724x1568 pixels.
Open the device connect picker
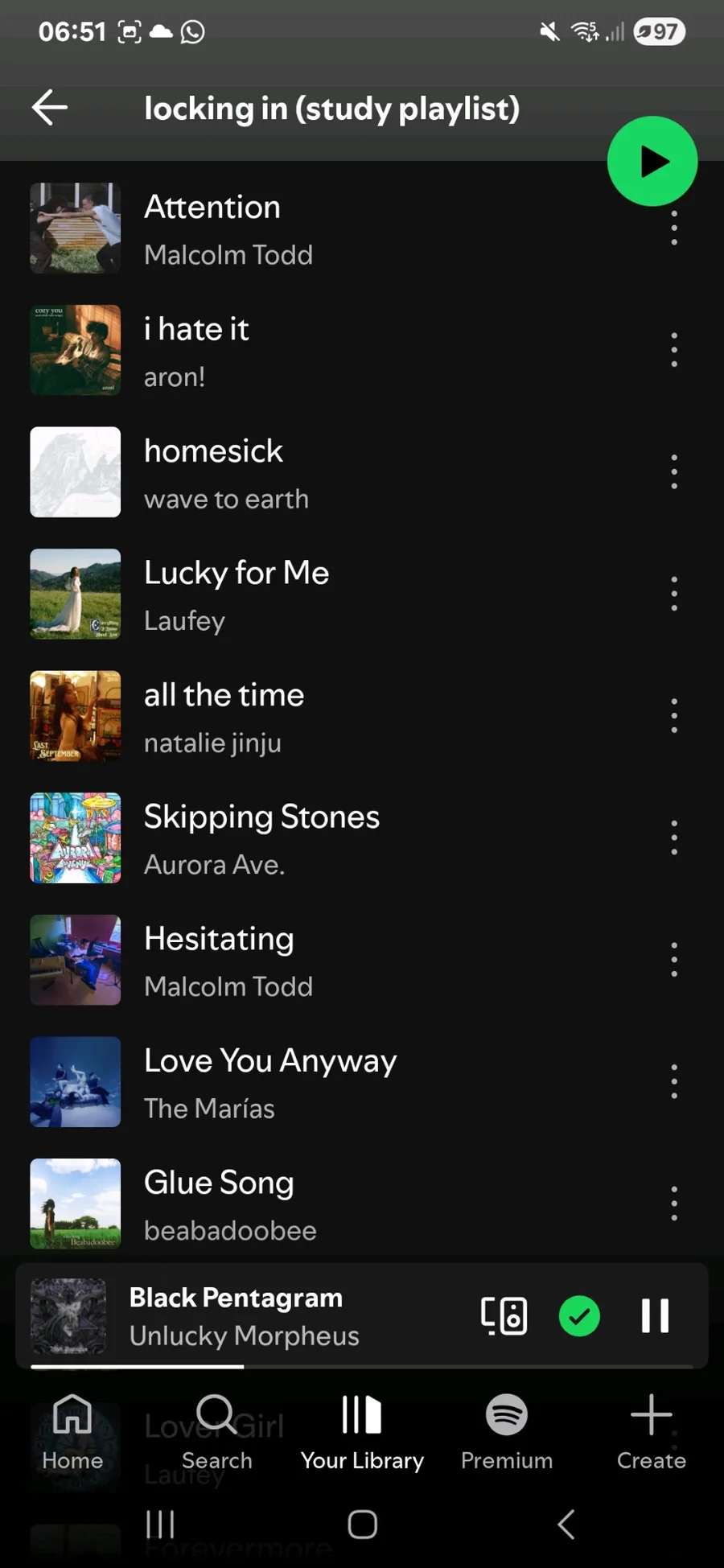pyautogui.click(x=504, y=1316)
